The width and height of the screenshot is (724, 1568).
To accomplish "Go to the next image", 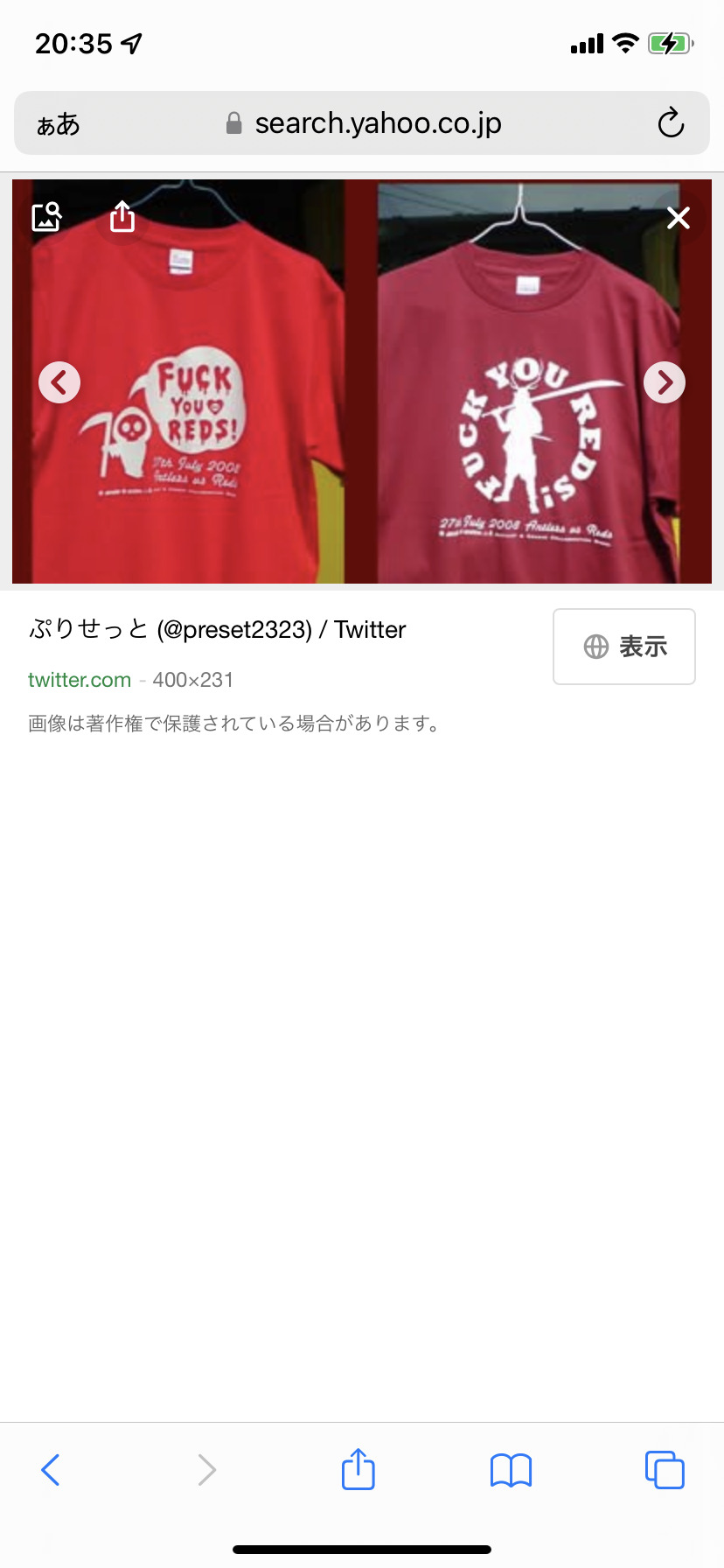I will [x=665, y=382].
